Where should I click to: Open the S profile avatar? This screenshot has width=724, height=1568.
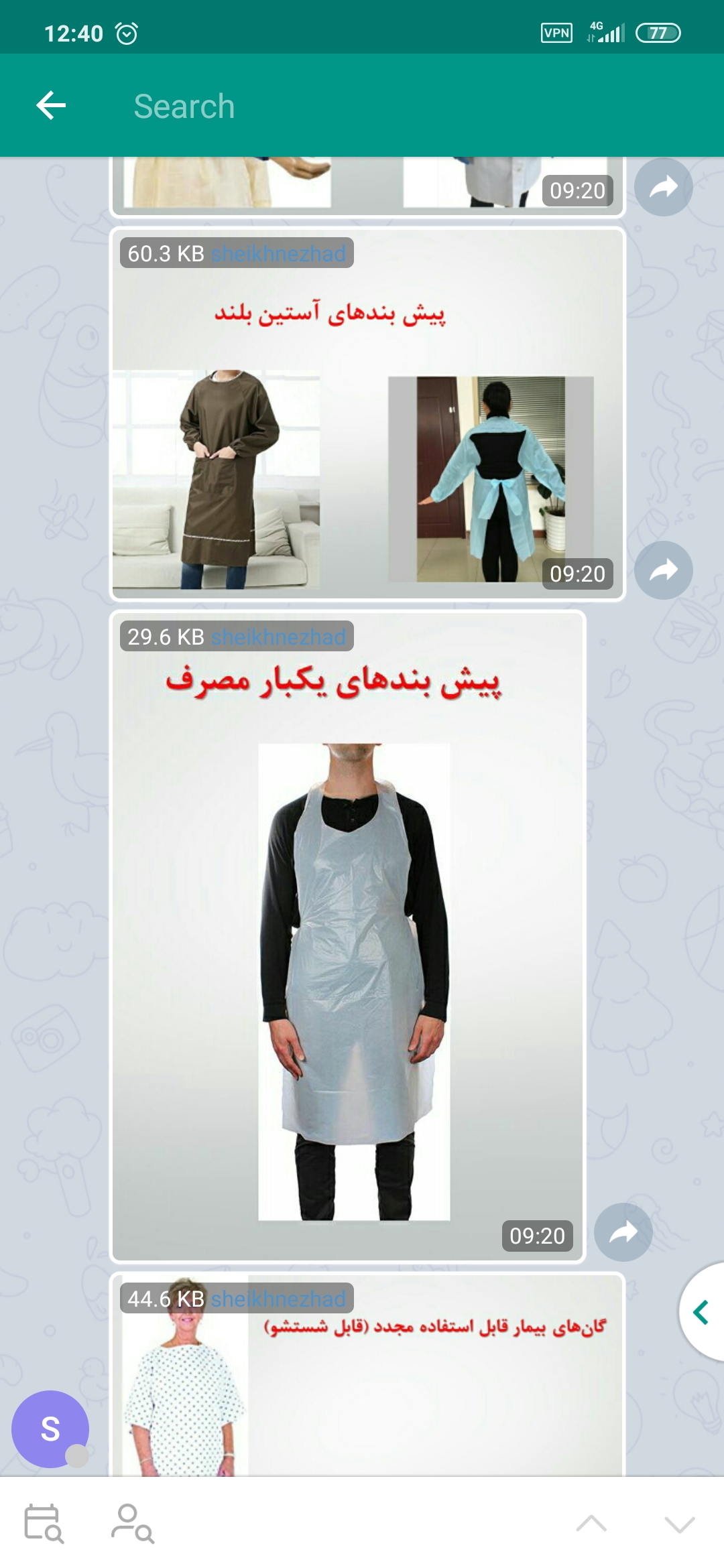[x=50, y=1429]
